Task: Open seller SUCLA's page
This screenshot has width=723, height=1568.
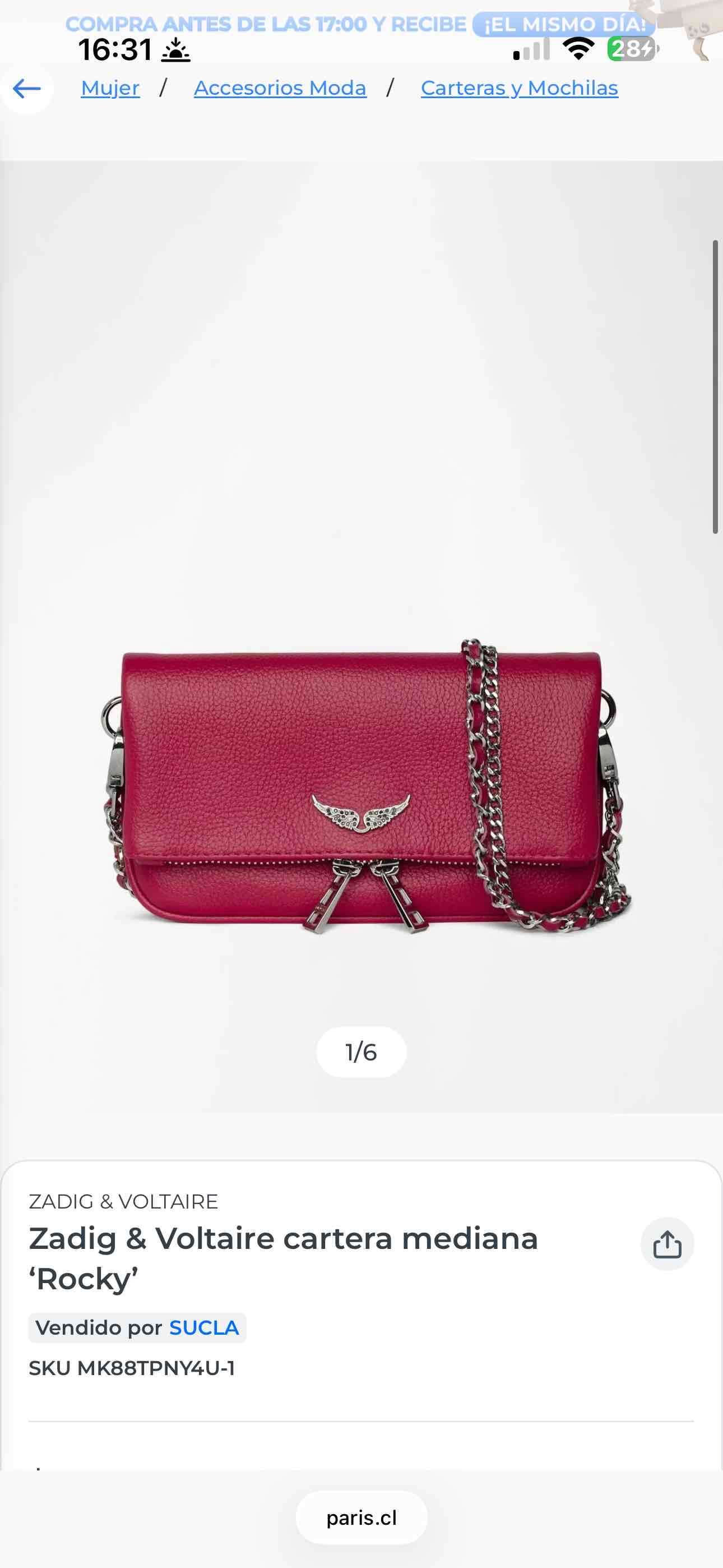Action: [x=204, y=1327]
